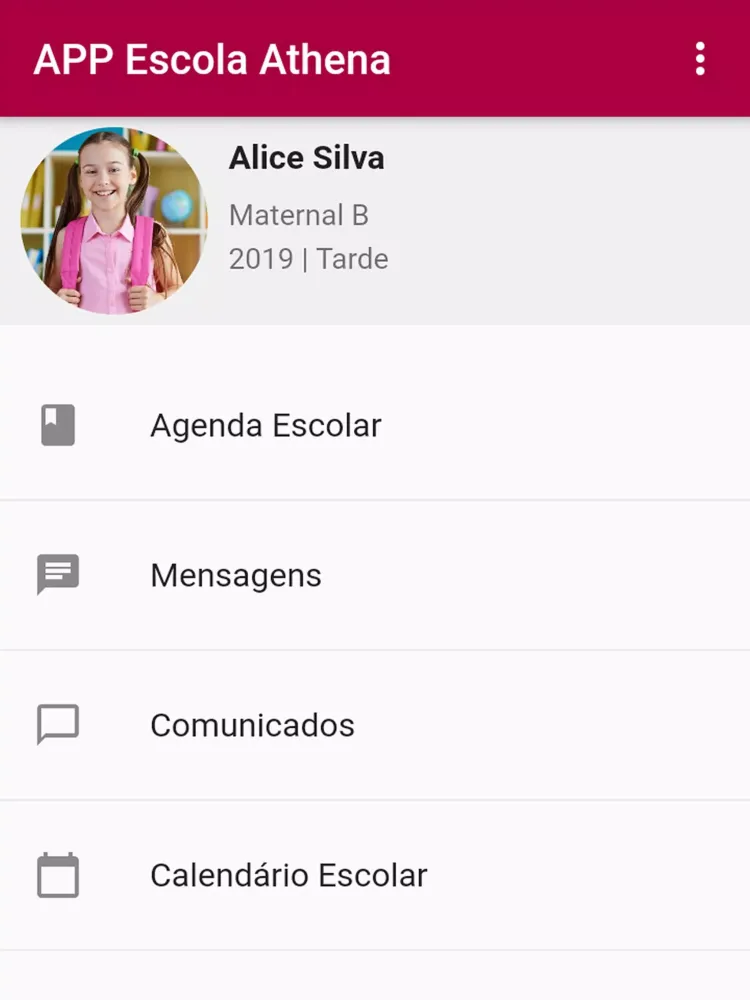Tap Alice Silva's profile photo

tap(113, 221)
